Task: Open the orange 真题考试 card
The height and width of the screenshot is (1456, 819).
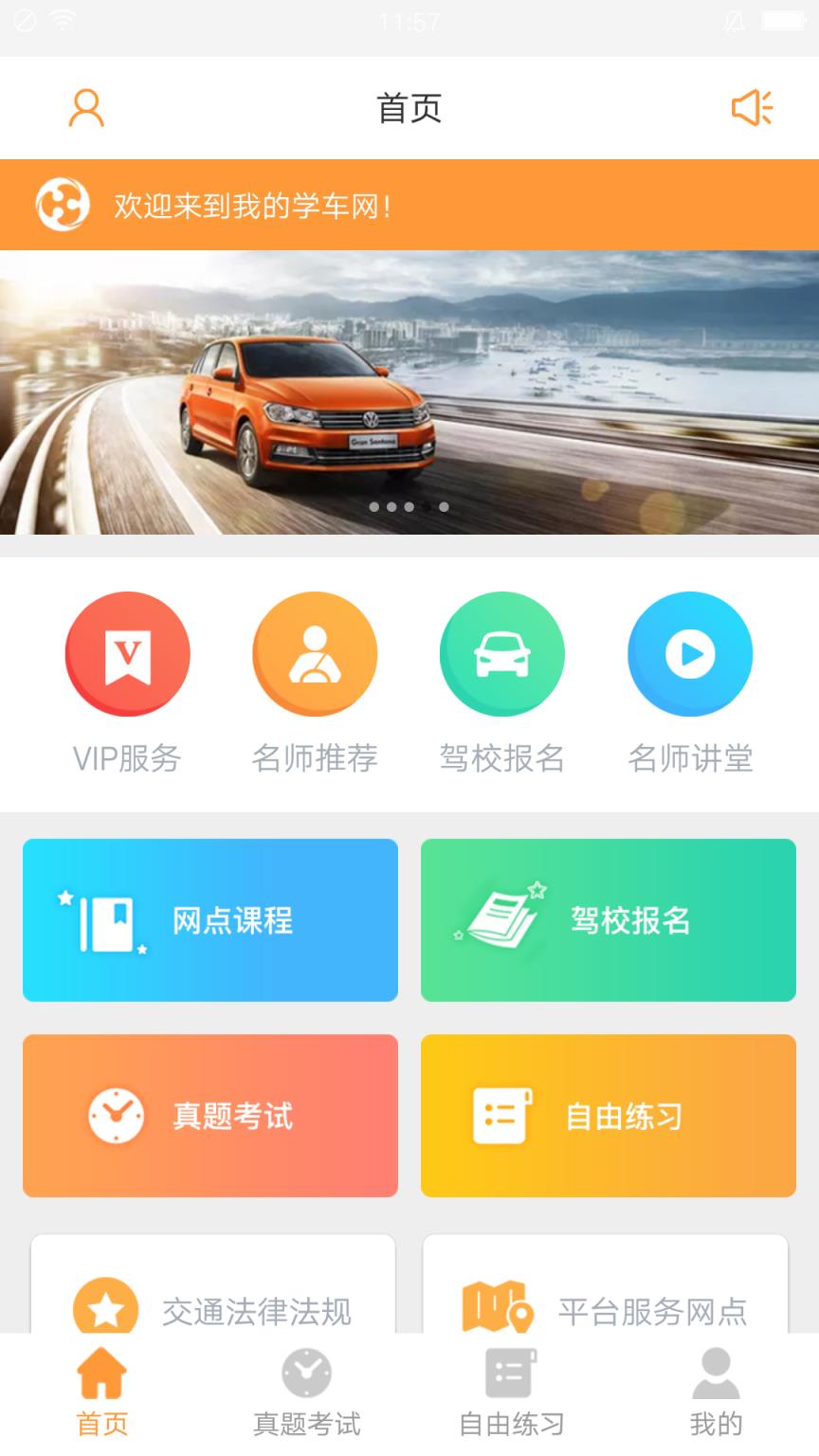Action: point(209,1116)
